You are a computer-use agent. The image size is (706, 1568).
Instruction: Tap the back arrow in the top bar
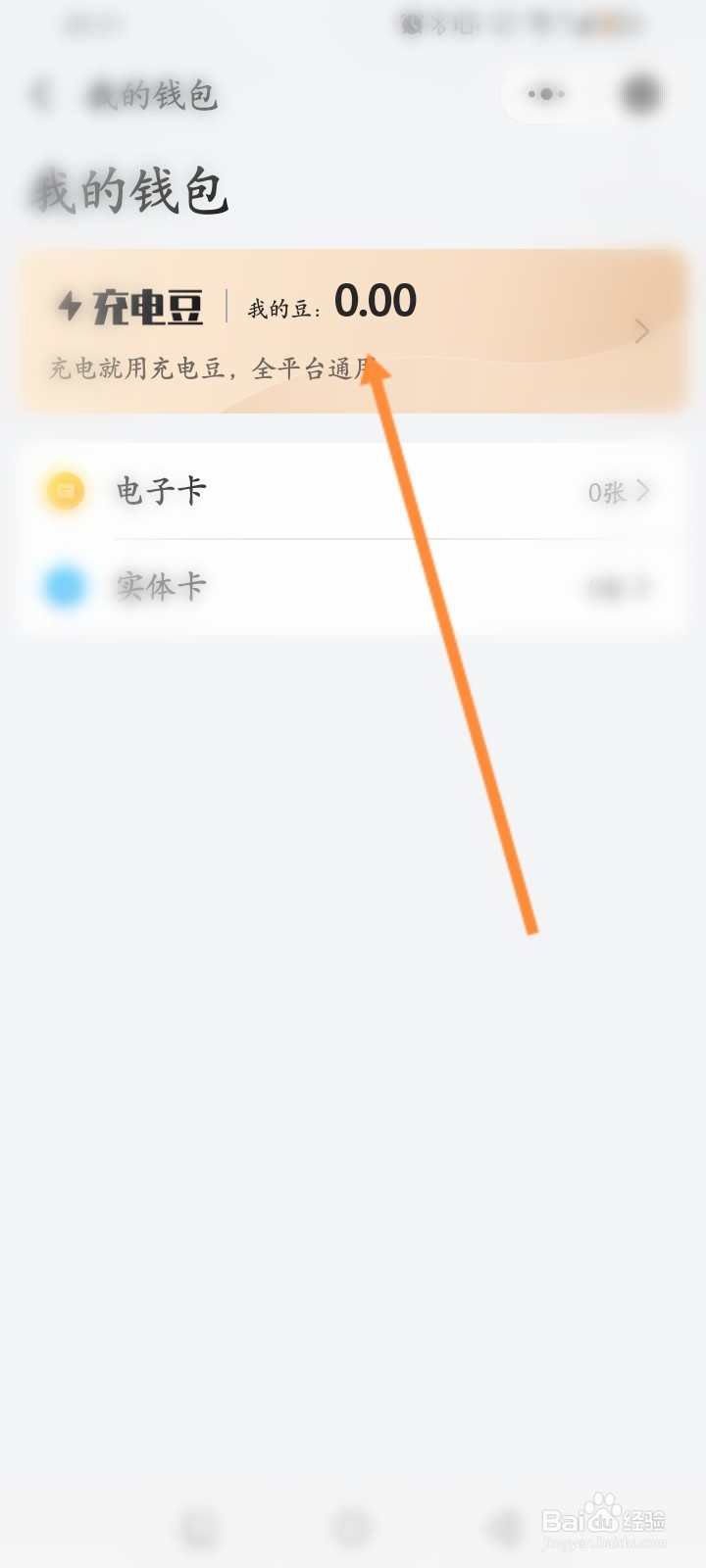39,95
